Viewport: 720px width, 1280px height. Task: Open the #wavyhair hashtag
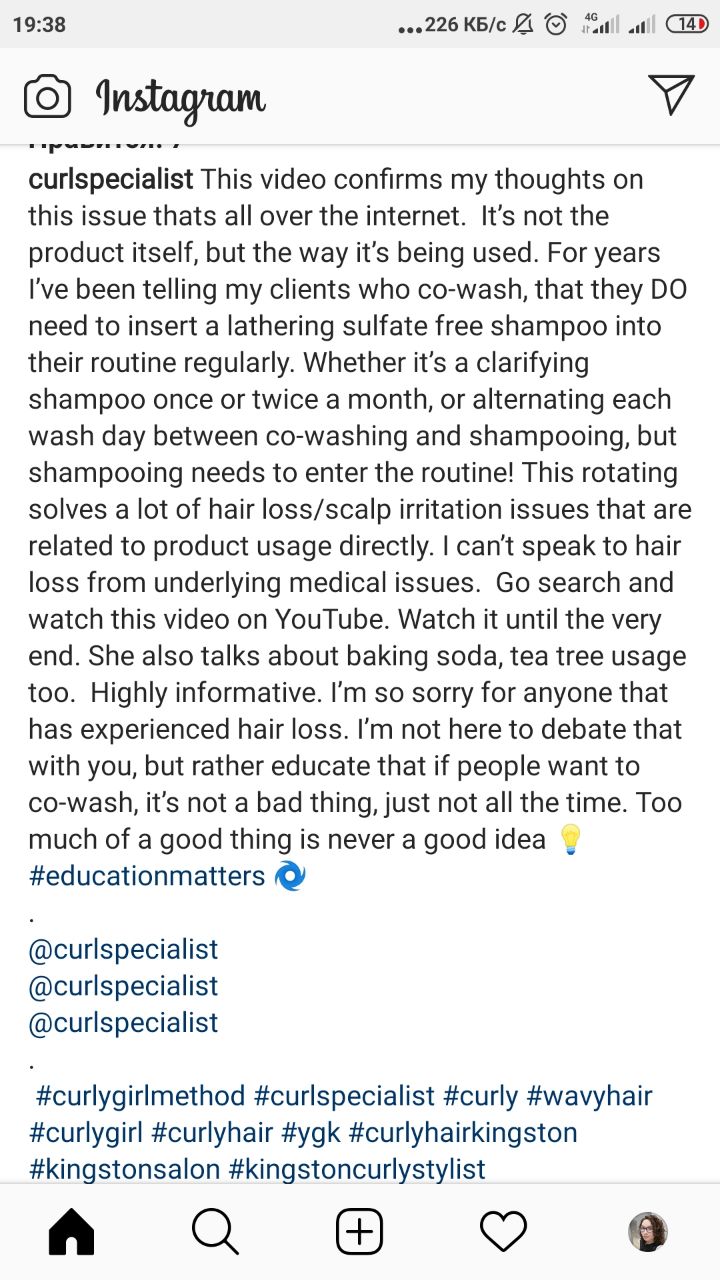click(x=589, y=1096)
